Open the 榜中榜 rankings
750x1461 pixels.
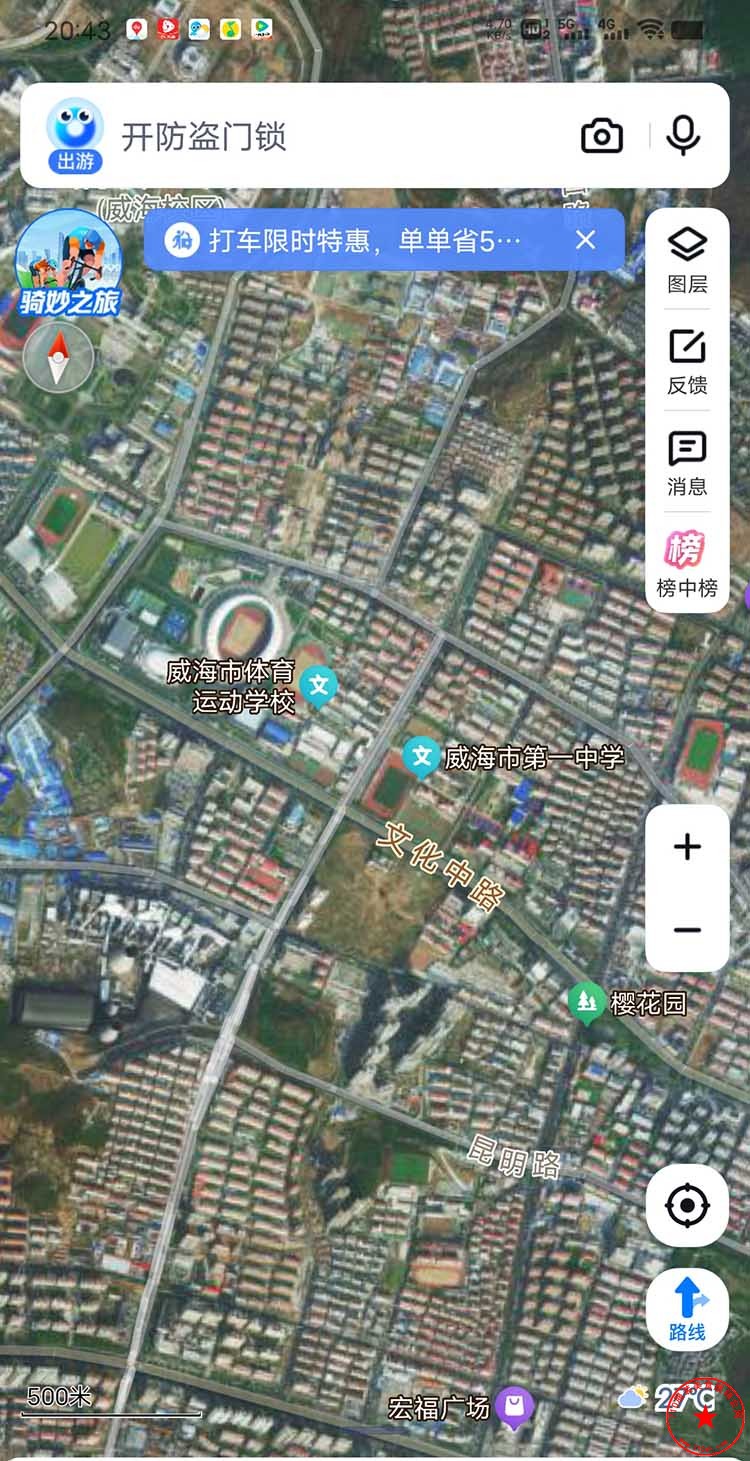[687, 564]
